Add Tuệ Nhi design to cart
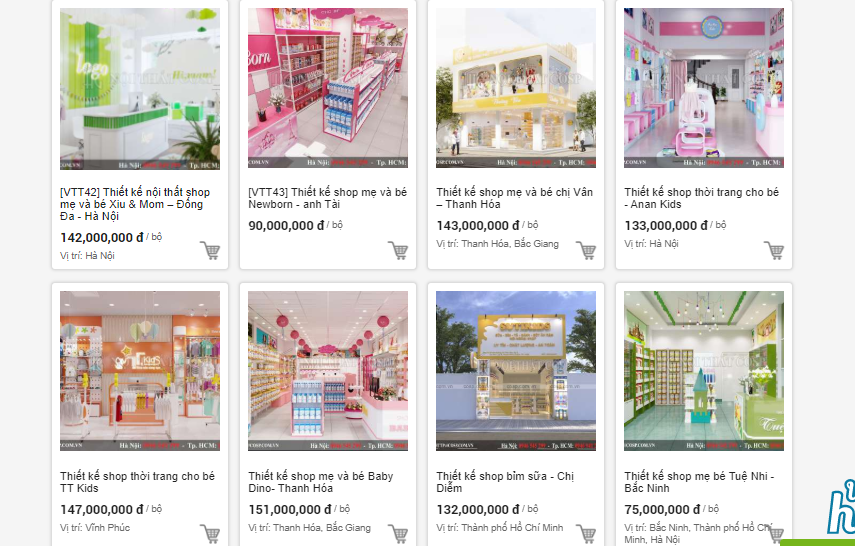The width and height of the screenshot is (855, 546). 774,535
